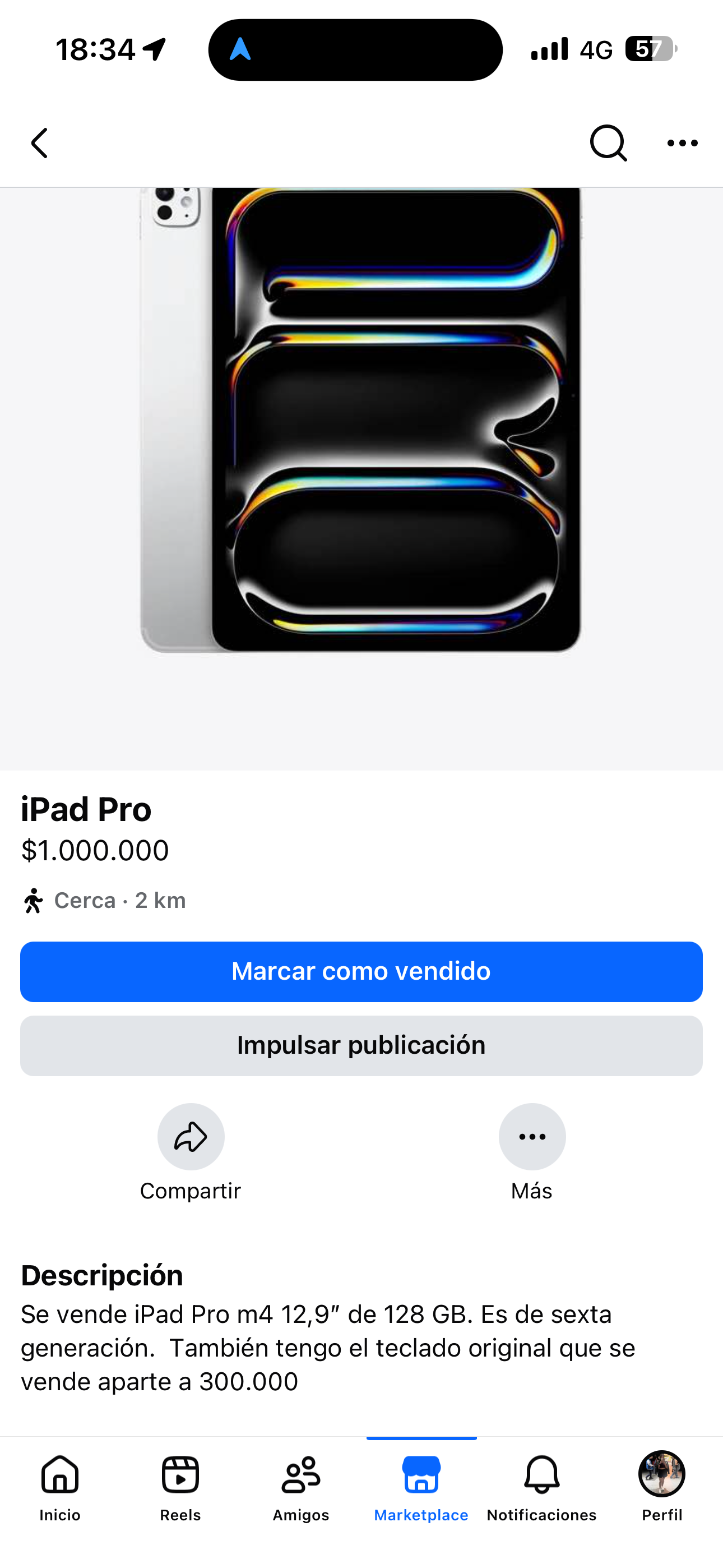Screen dimensions: 723x1568
Task: Open the search icon at top right
Action: tap(609, 143)
